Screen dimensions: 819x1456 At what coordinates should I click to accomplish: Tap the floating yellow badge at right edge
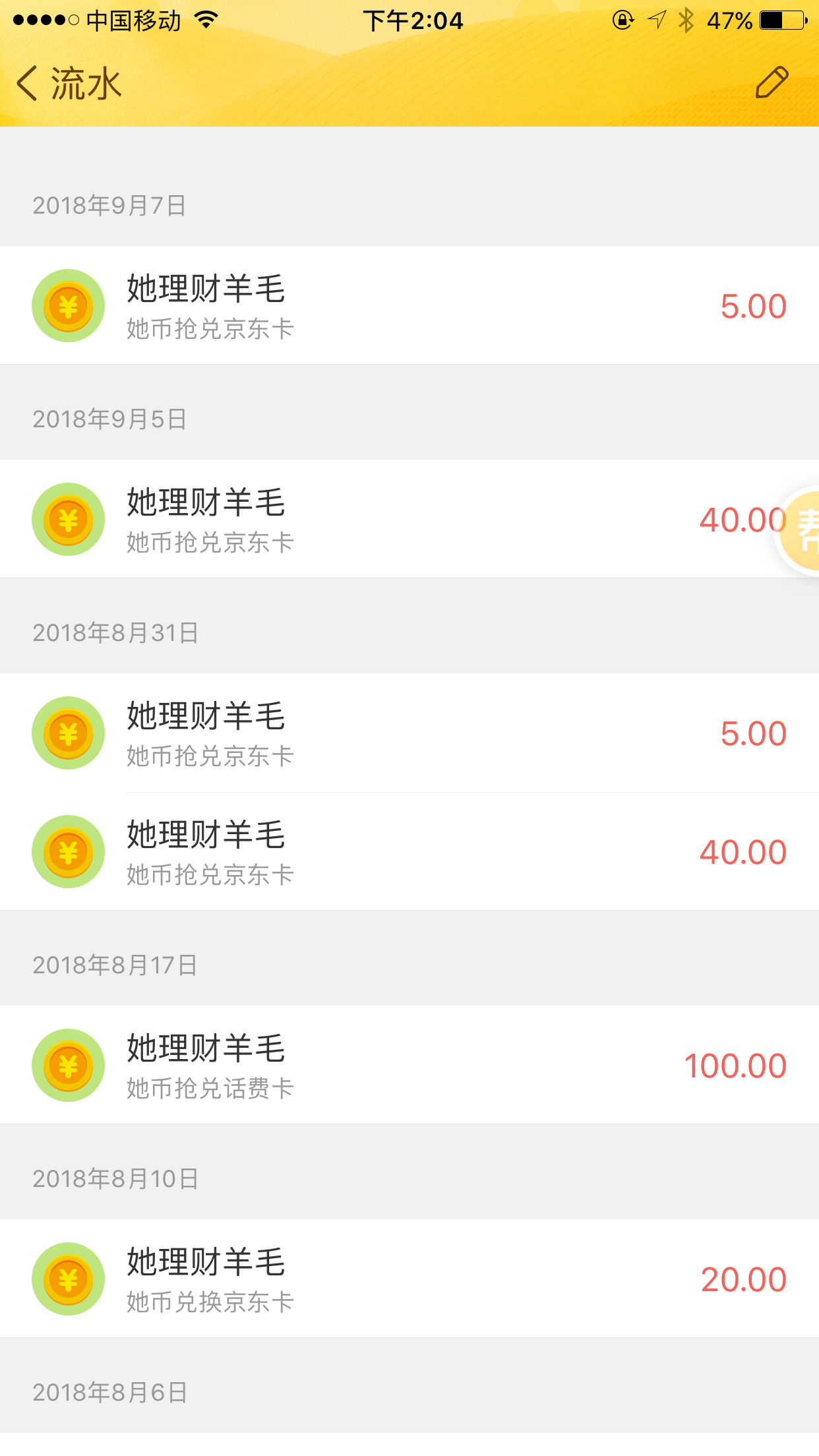coord(798,530)
